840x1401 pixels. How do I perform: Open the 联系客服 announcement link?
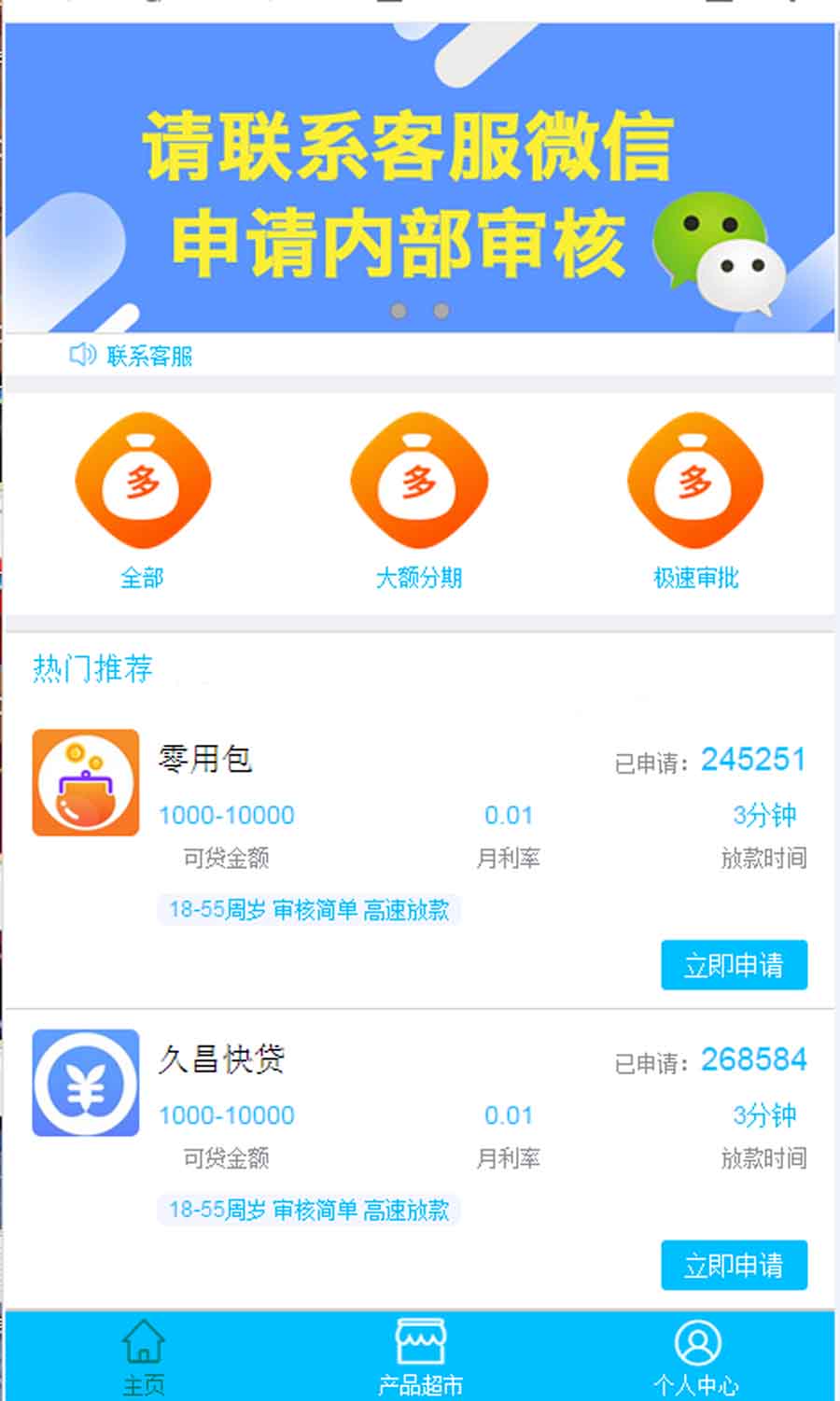pyautogui.click(x=149, y=356)
